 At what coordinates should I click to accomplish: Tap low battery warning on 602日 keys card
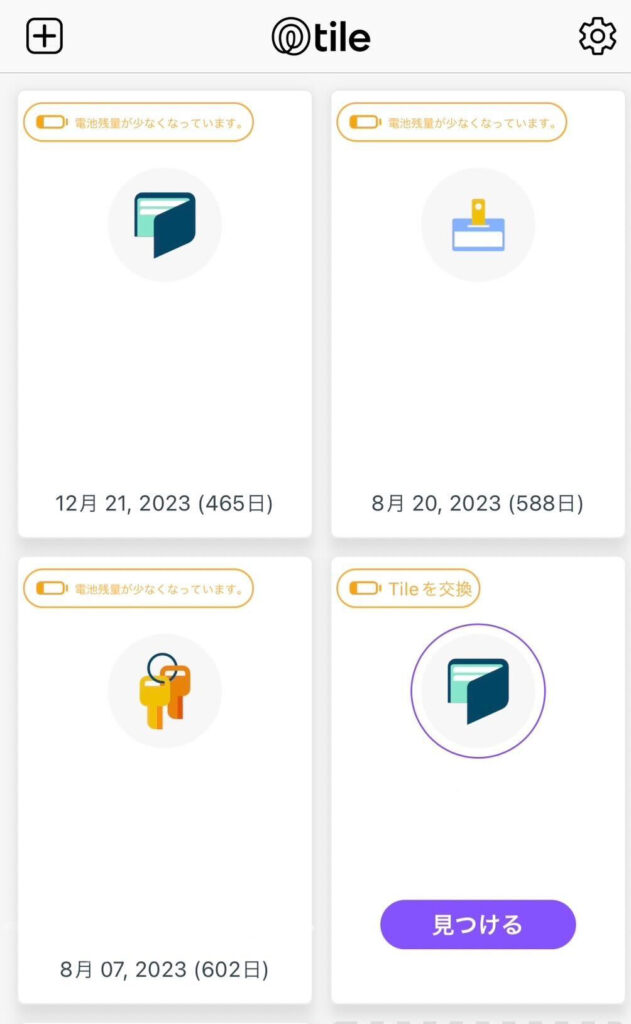coord(138,588)
